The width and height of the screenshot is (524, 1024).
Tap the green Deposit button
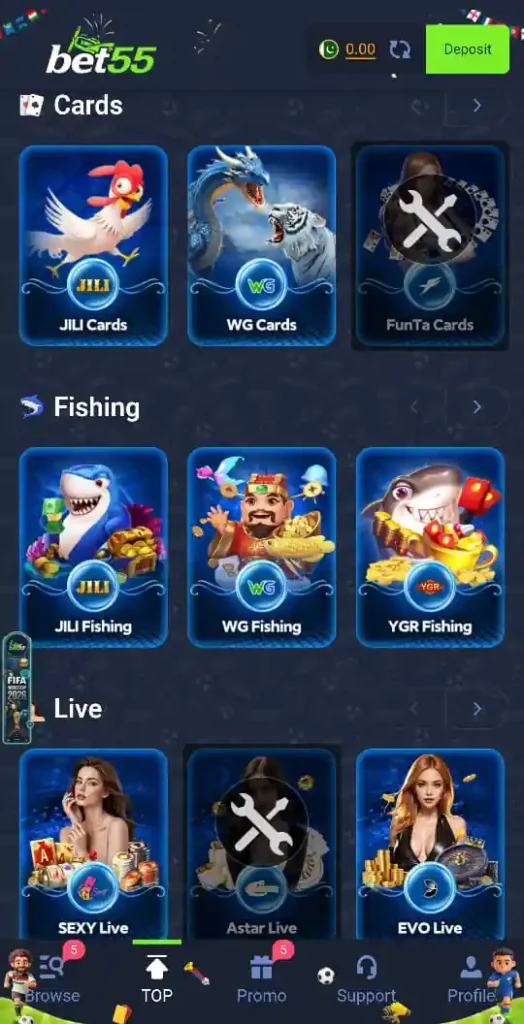[x=467, y=49]
